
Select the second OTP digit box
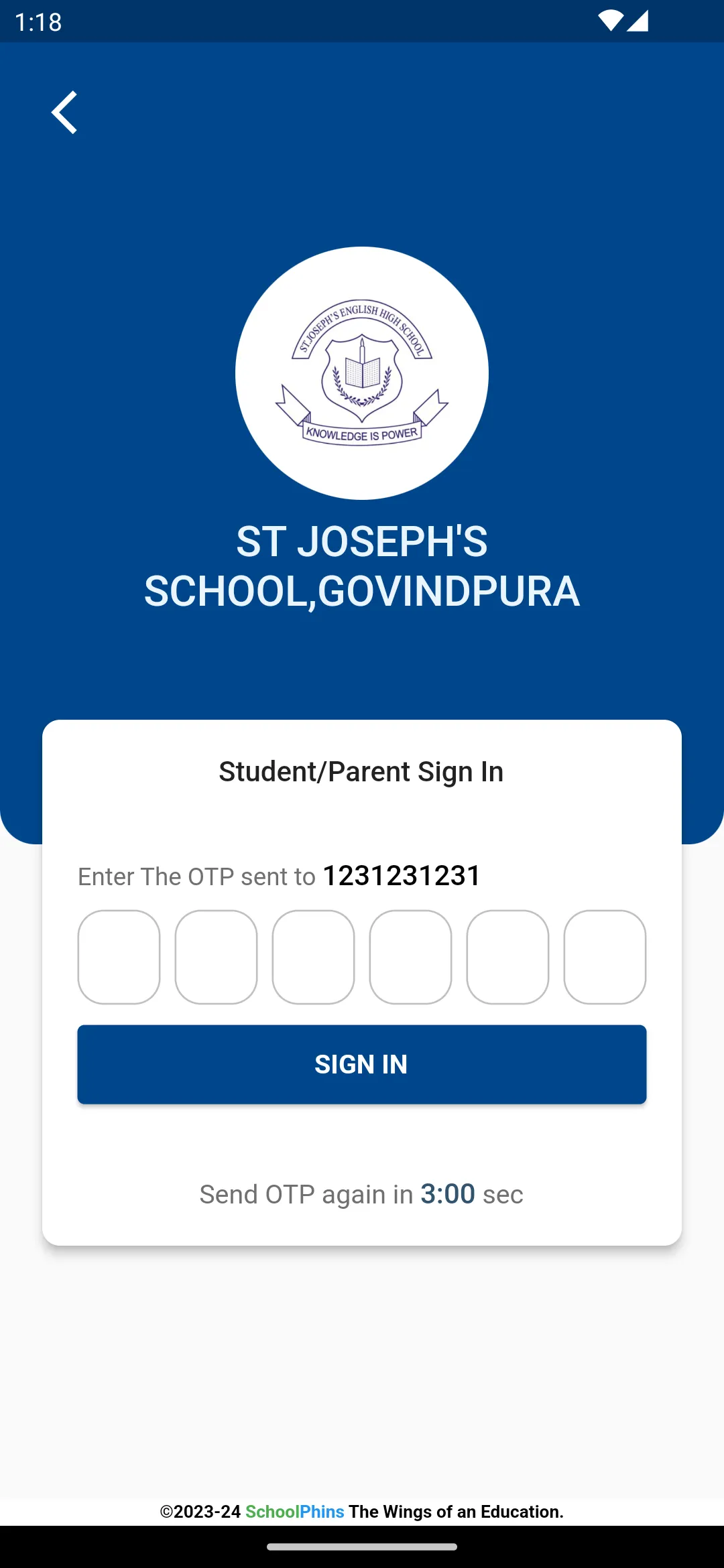click(216, 957)
